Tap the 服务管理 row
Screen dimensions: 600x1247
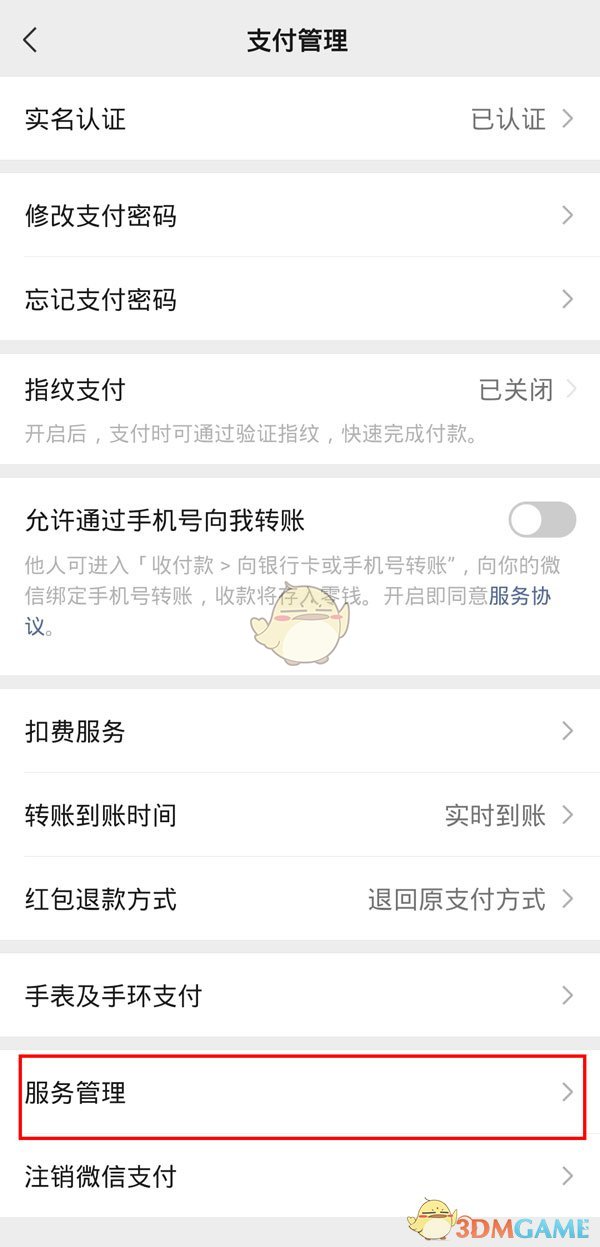click(300, 1092)
